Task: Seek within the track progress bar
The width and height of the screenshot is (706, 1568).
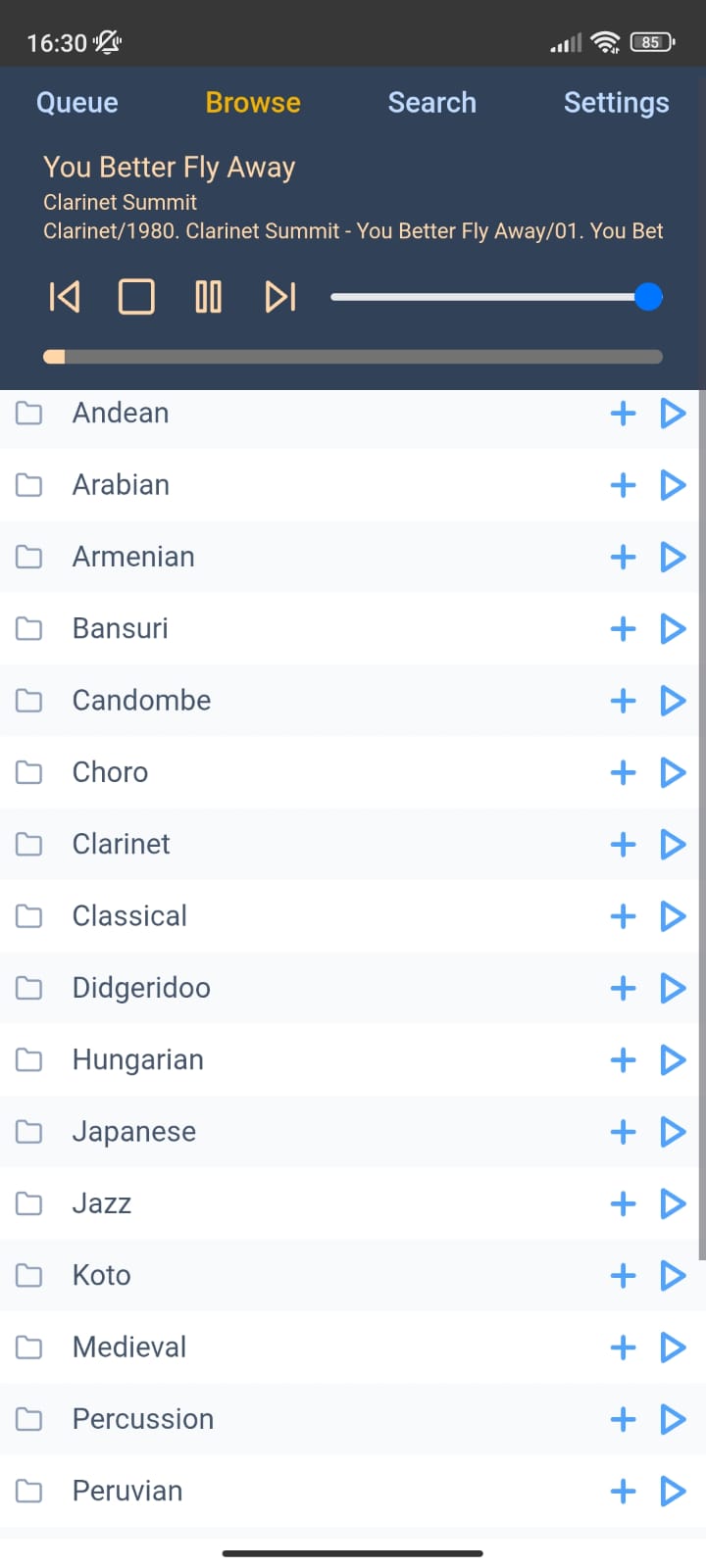Action: (353, 358)
